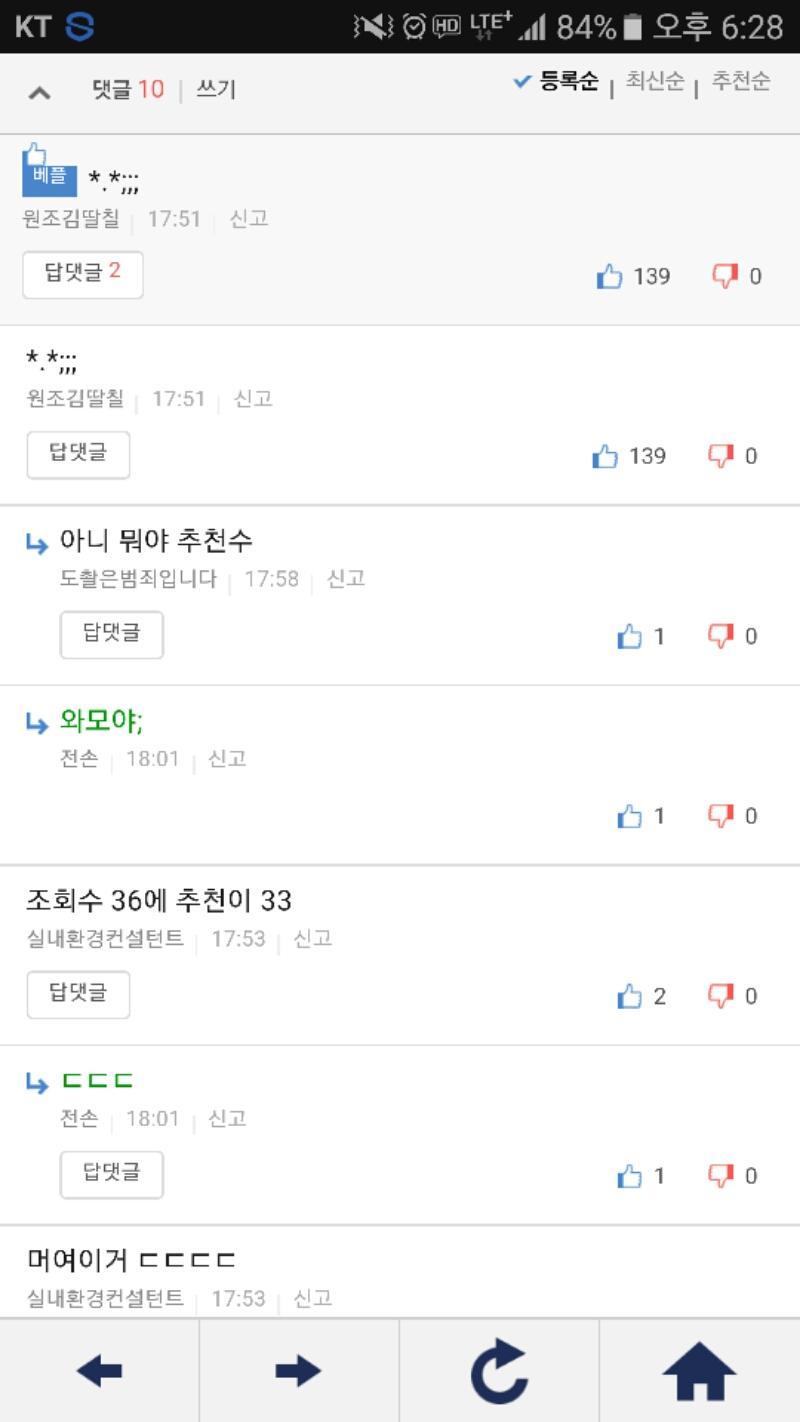The image size is (800, 1422).
Task: Go forward with the right arrow button
Action: point(299,1371)
